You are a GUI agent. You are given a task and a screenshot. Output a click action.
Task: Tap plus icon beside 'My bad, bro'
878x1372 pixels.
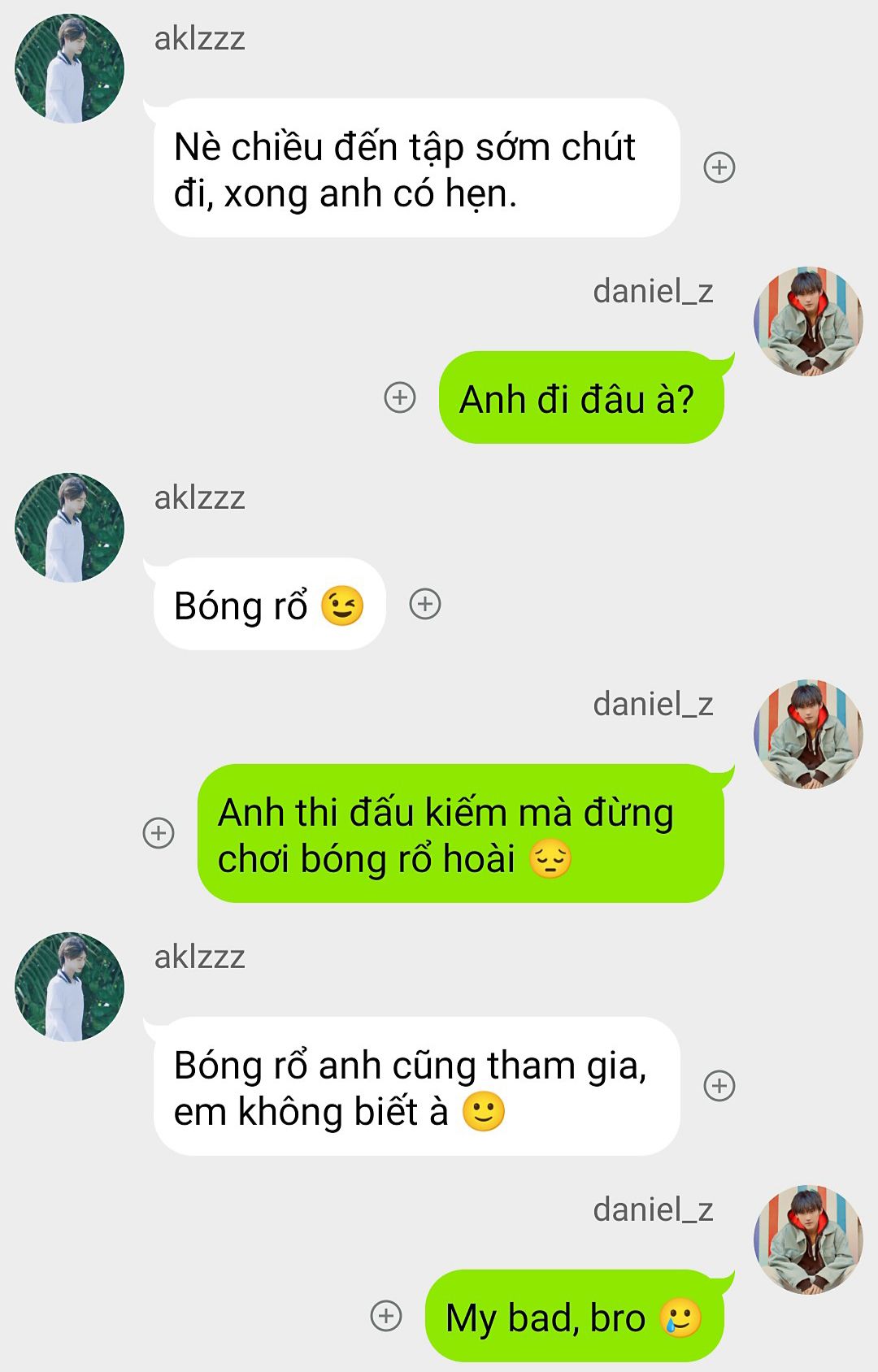click(x=386, y=1316)
